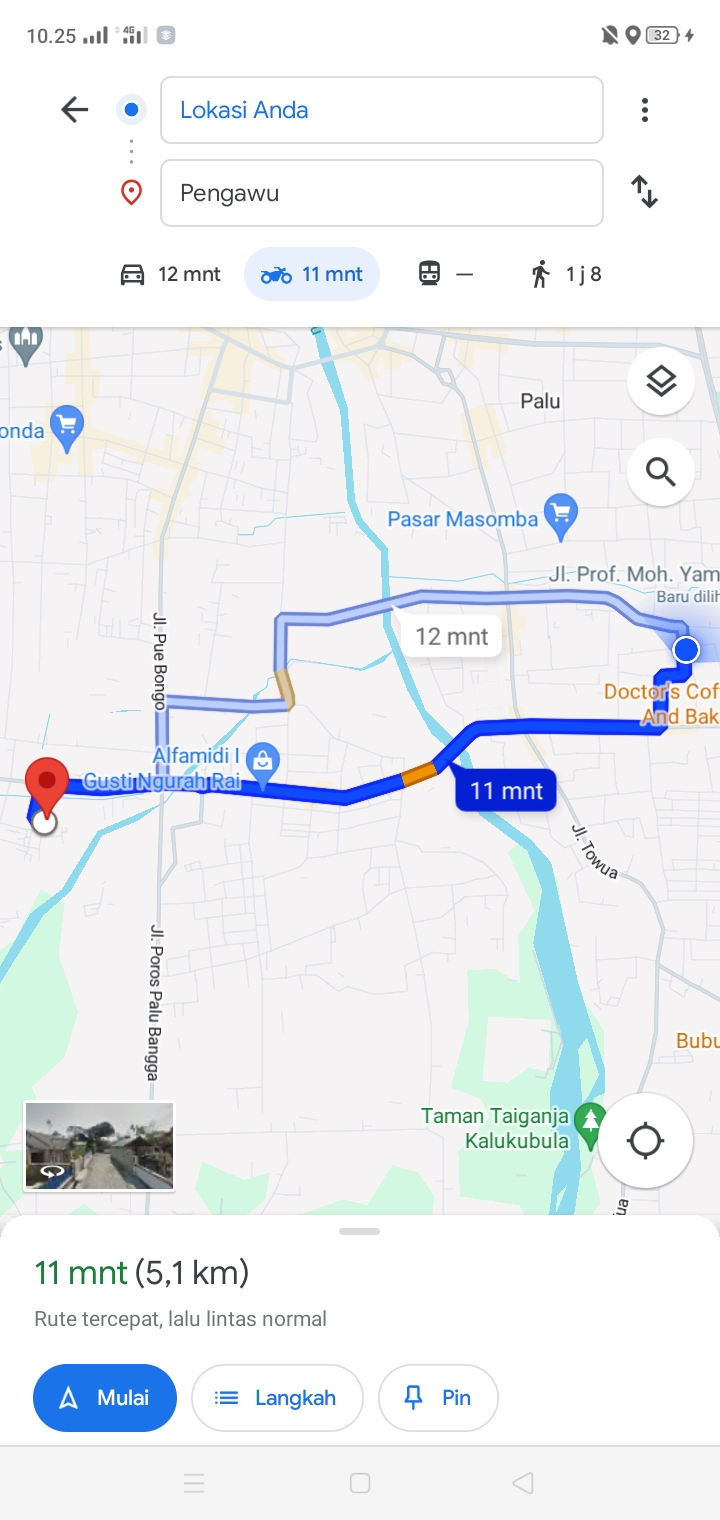Image resolution: width=720 pixels, height=1520 pixels.
Task: View route steps with Langkah
Action: pyautogui.click(x=277, y=1398)
